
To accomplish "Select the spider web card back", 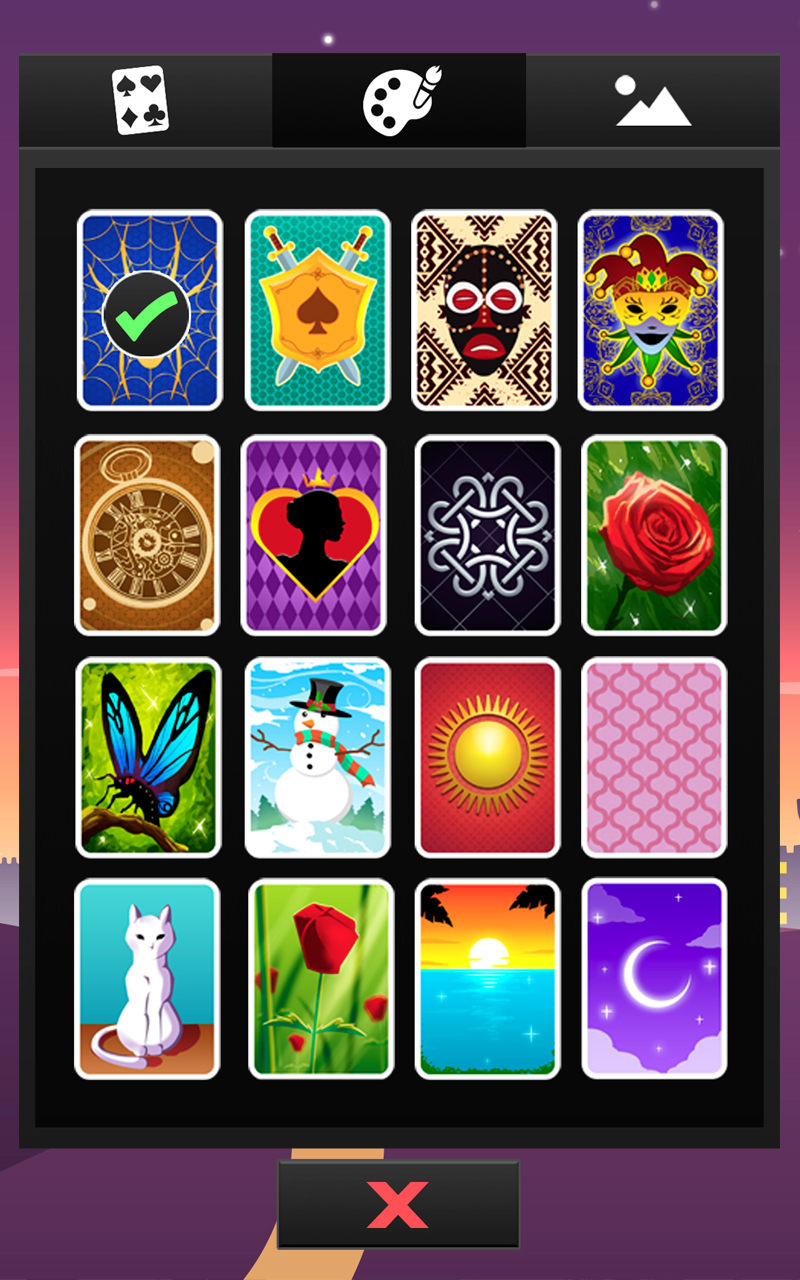I will click(x=149, y=310).
